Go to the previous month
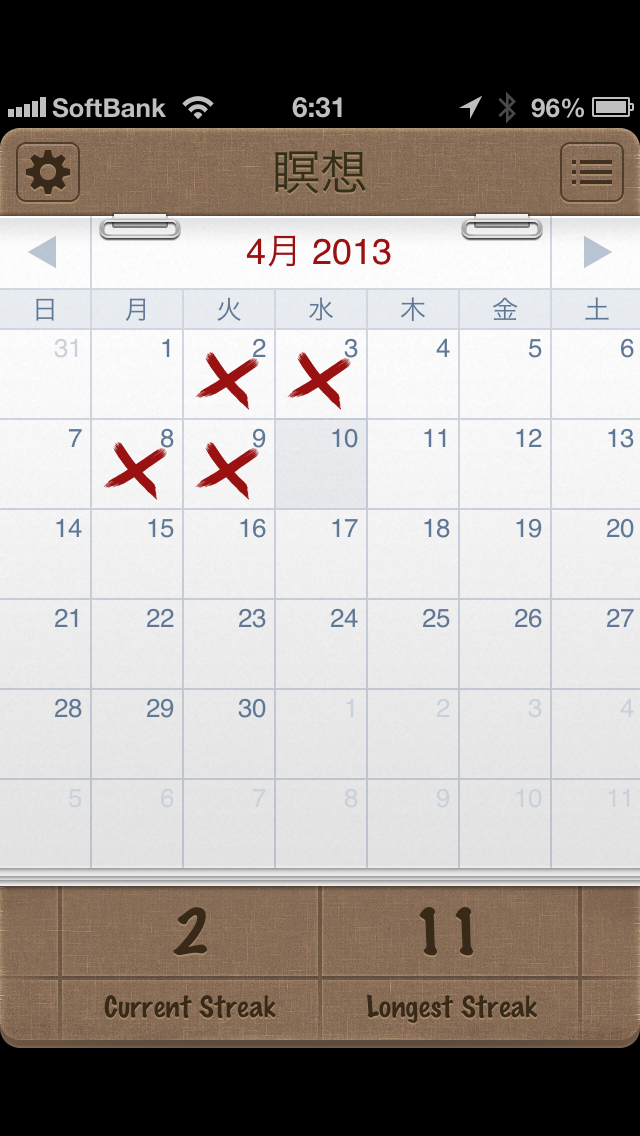Viewport: 640px width, 1136px height. (x=43, y=252)
